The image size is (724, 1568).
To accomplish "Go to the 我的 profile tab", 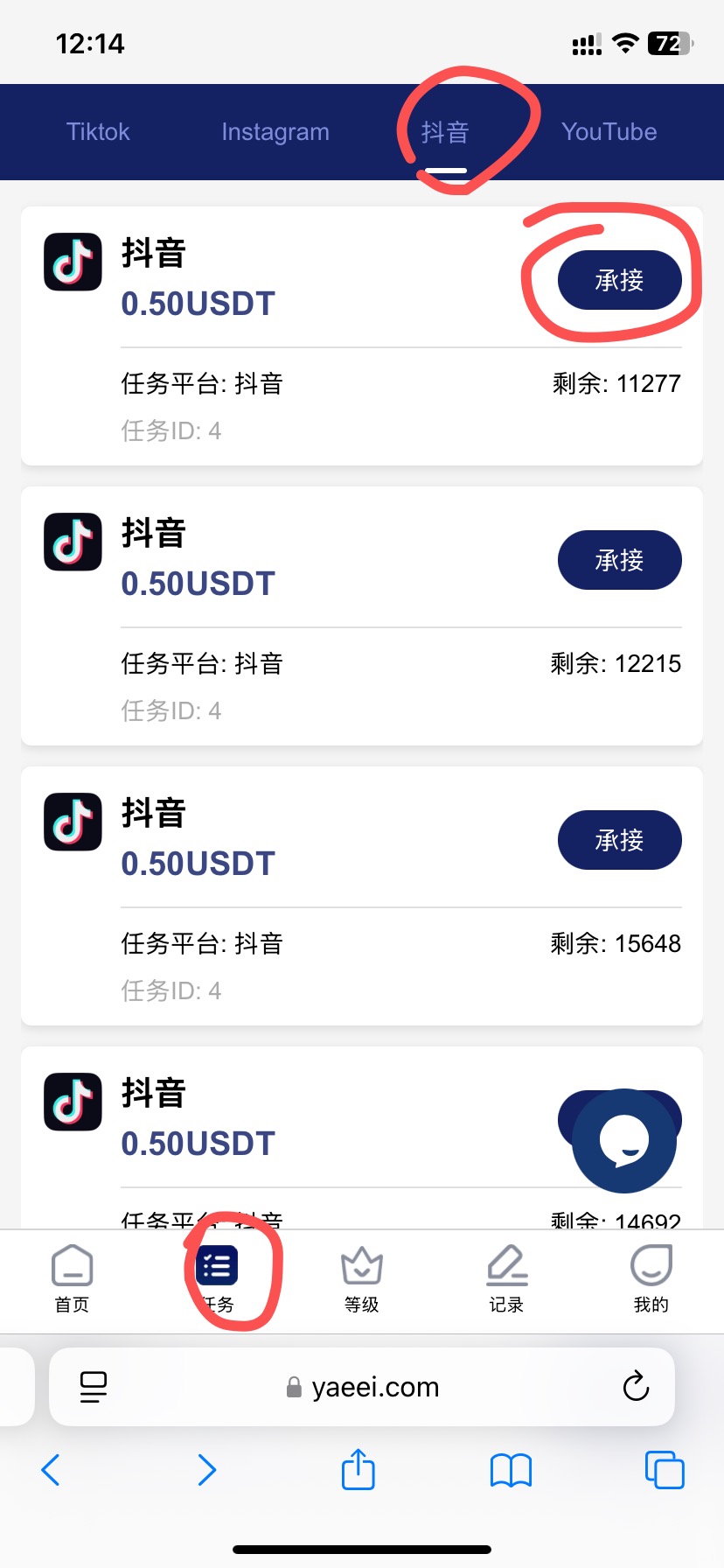I will click(x=651, y=1279).
